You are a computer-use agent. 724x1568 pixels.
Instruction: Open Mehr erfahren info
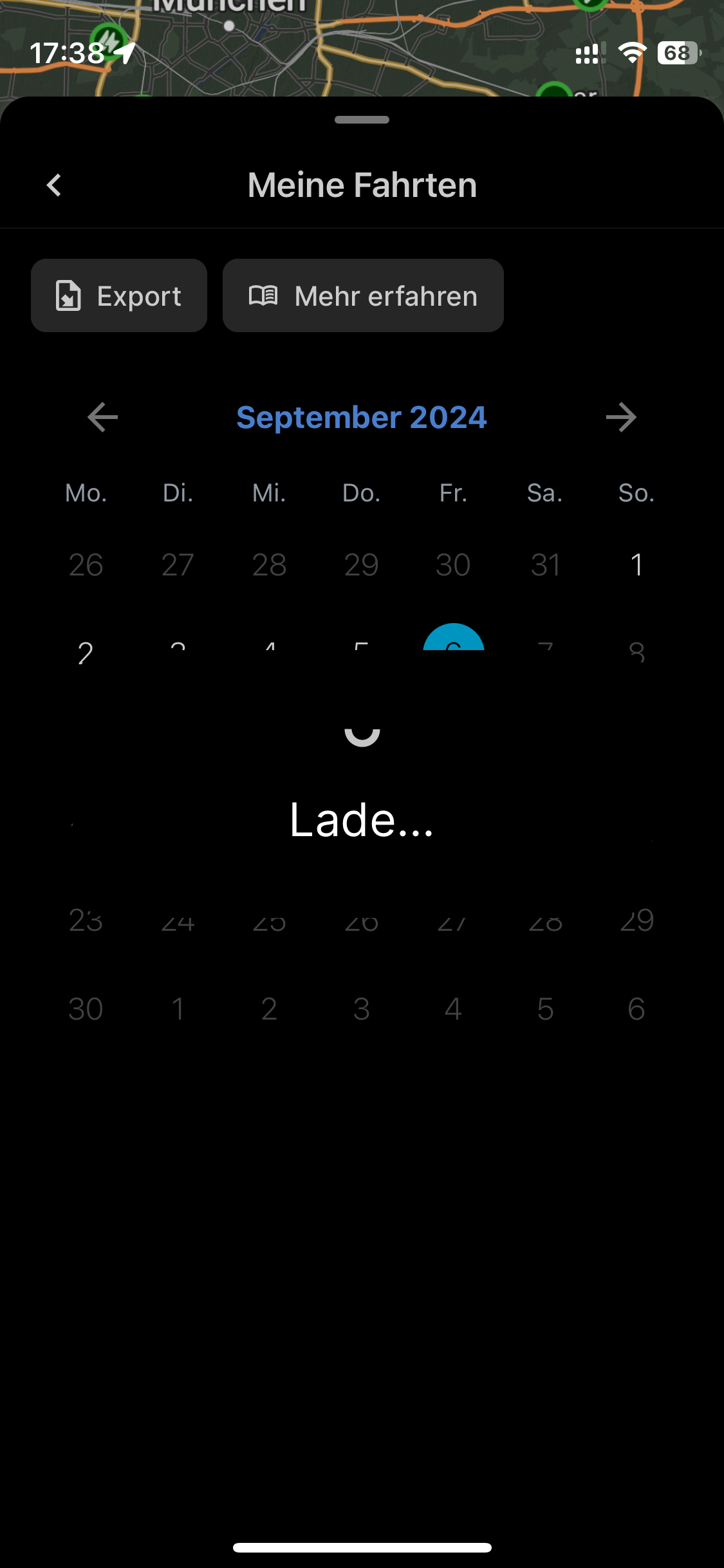tap(363, 296)
